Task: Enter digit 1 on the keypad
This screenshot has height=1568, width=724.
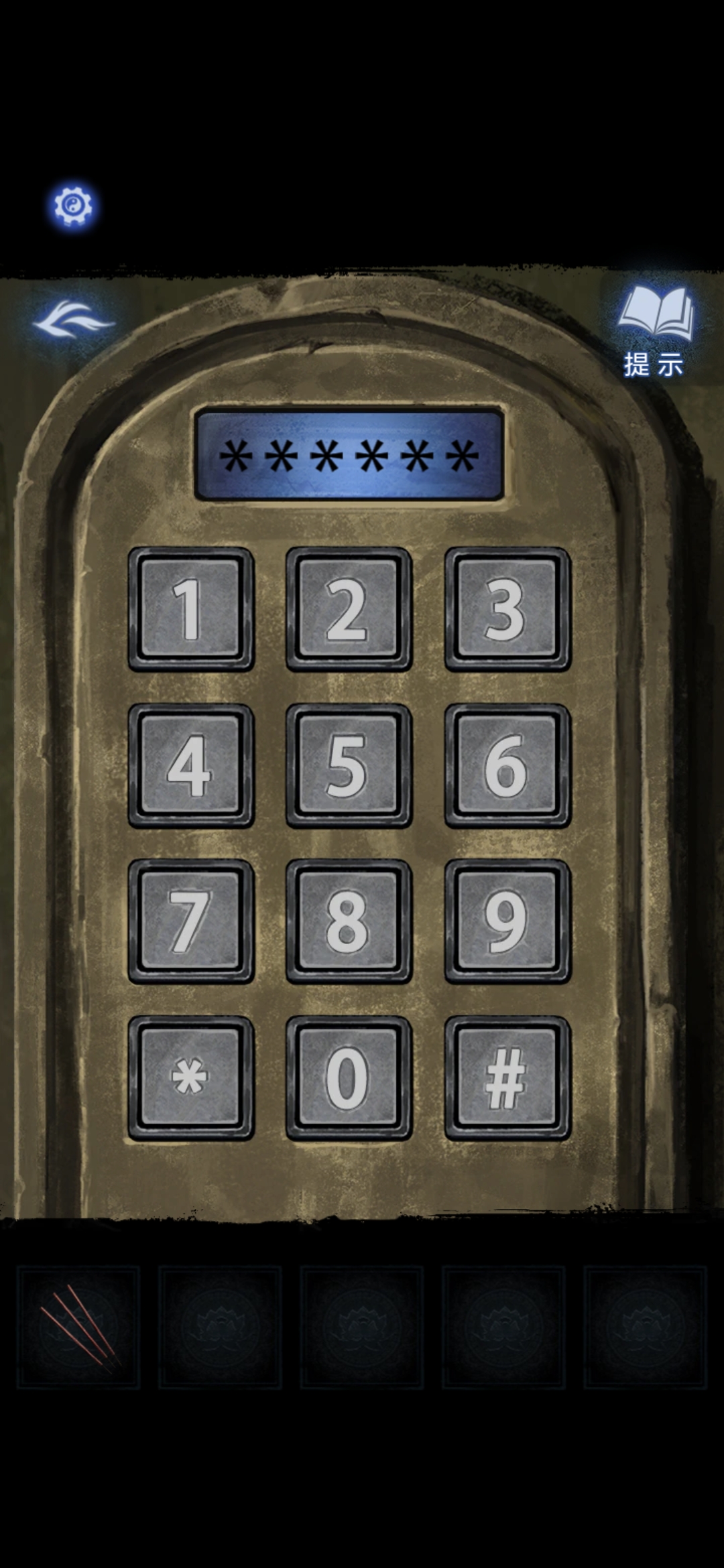Action: tap(190, 609)
